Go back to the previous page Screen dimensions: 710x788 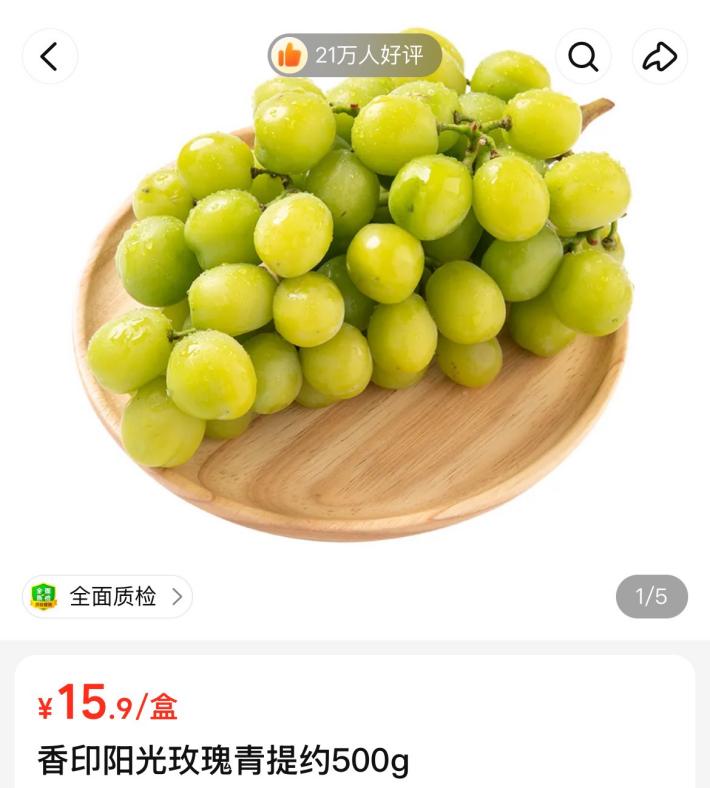click(49, 56)
